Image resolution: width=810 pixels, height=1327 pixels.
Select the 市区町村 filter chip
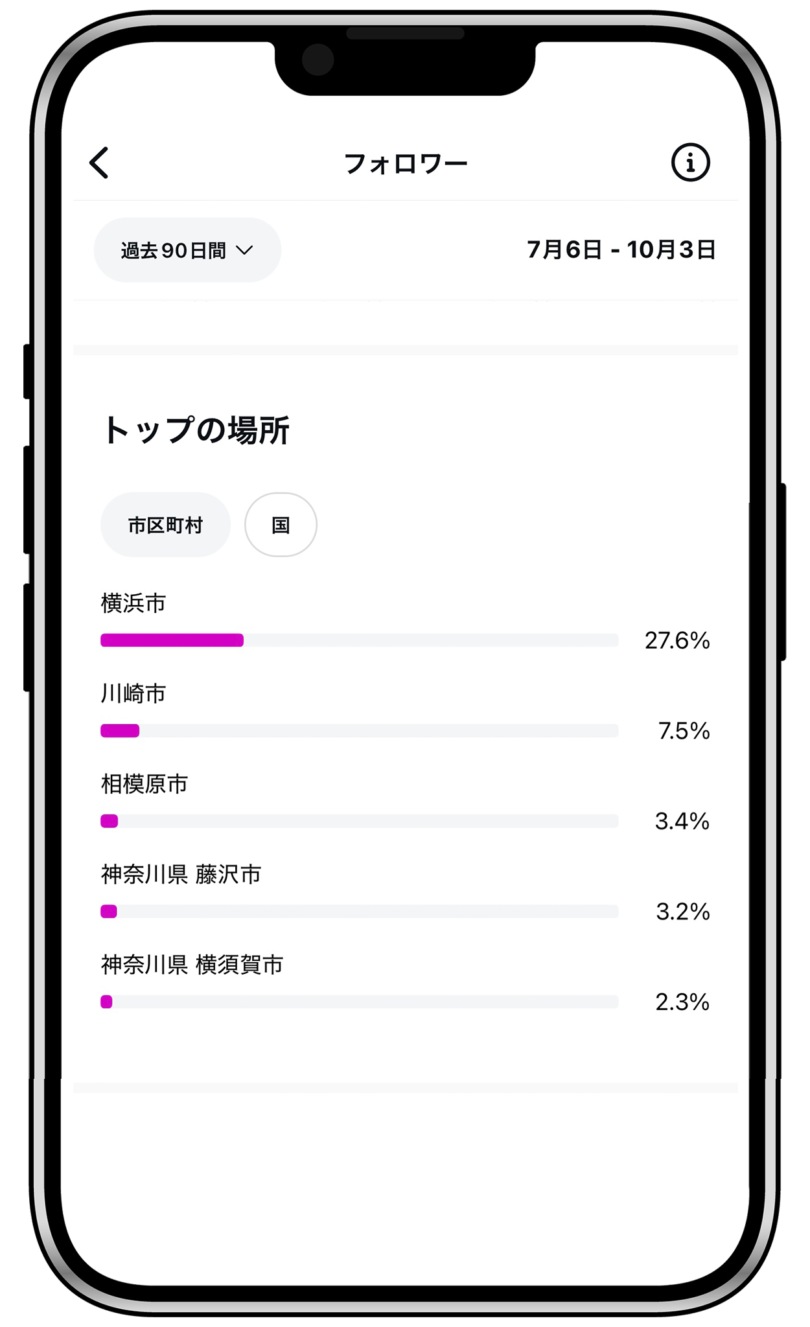[165, 525]
